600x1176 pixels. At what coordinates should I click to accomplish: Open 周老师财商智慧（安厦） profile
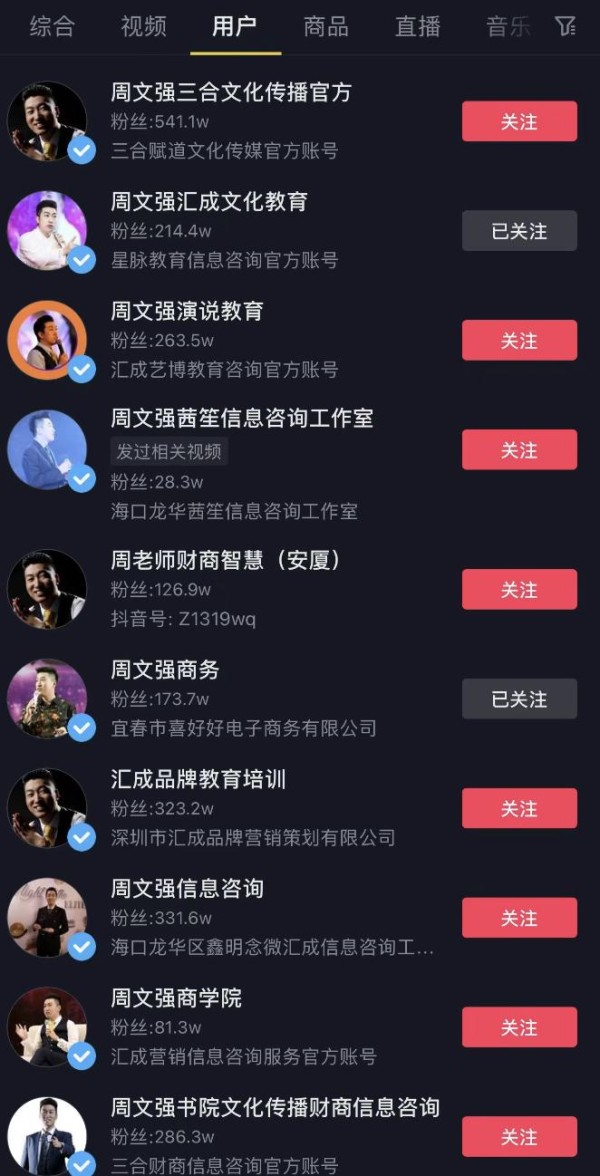pyautogui.click(x=226, y=561)
